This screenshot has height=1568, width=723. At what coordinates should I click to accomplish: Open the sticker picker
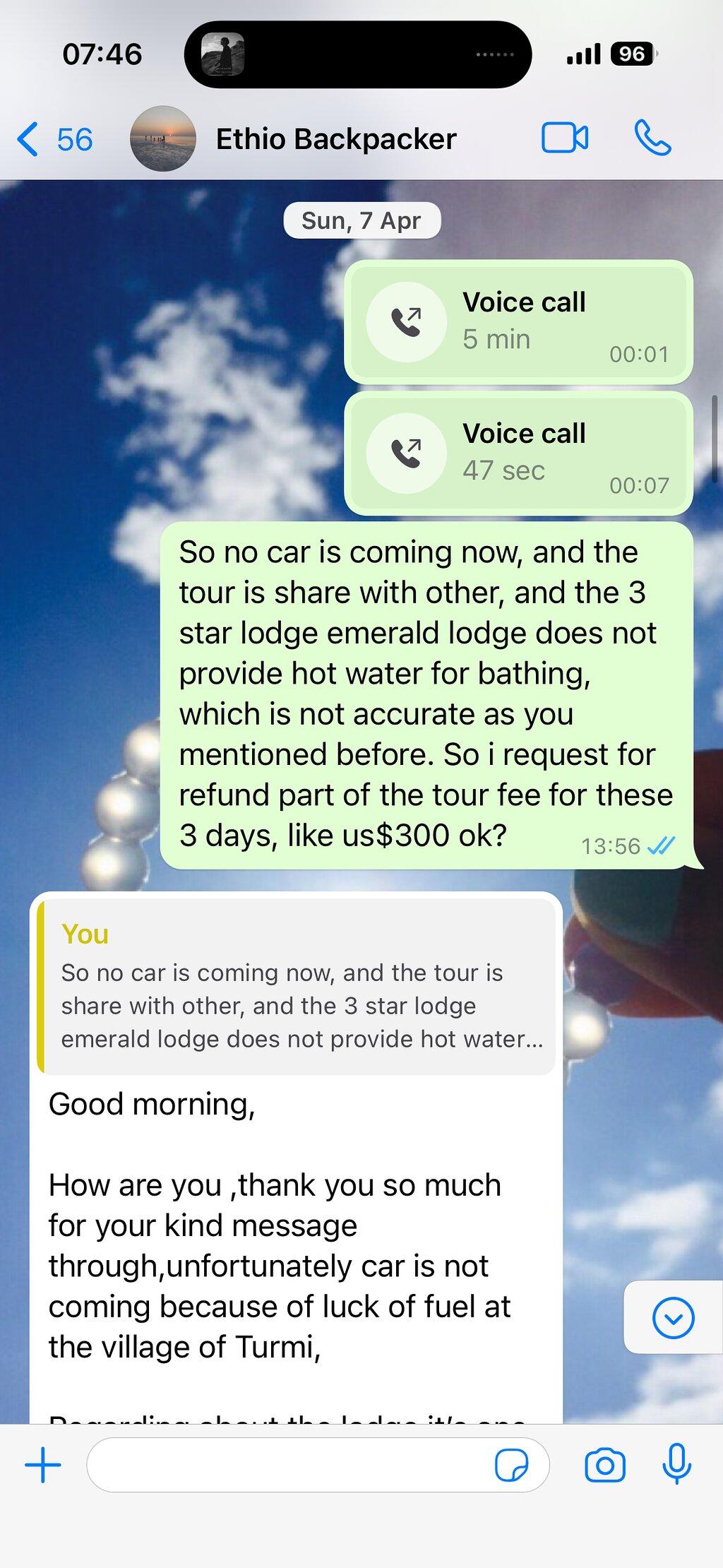511,1465
